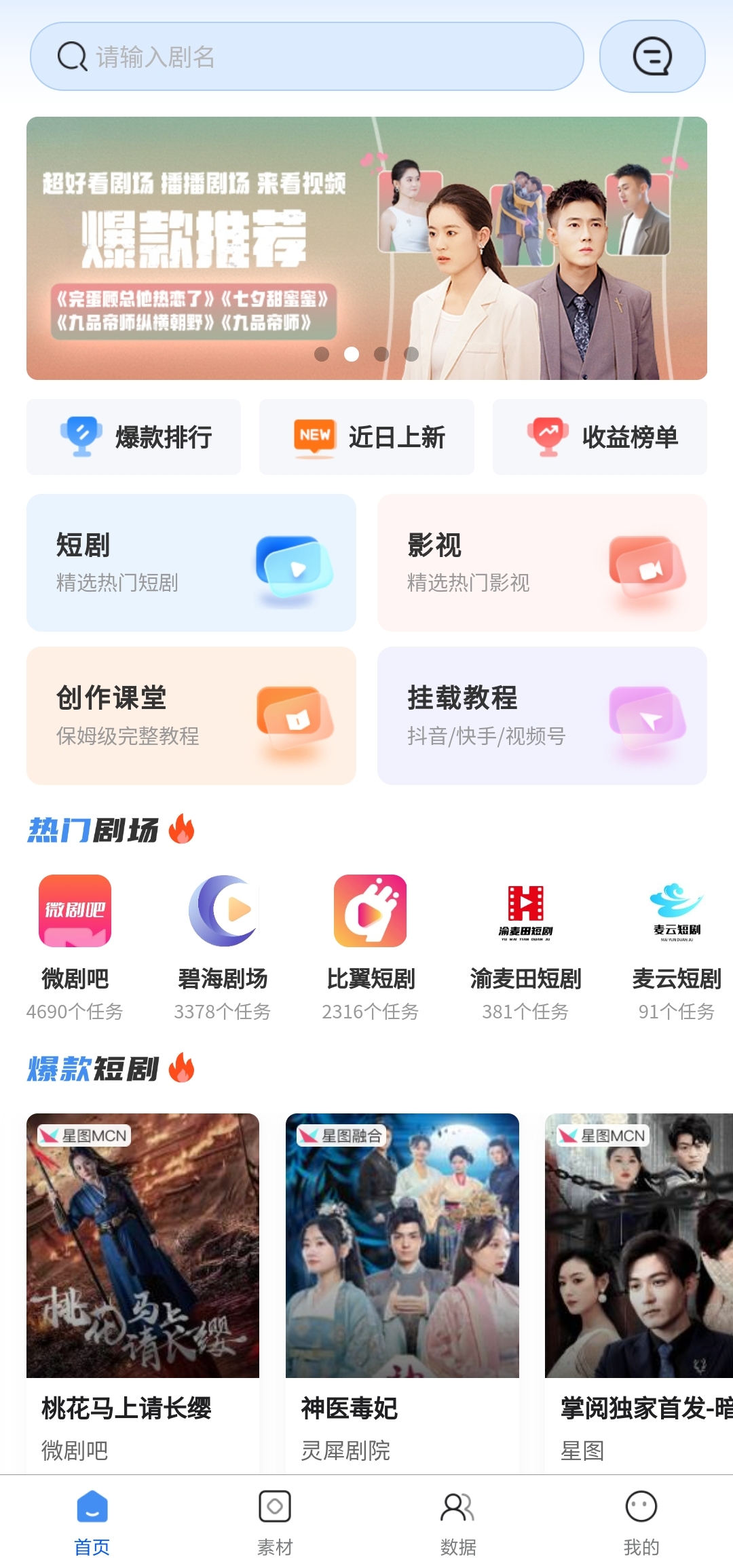Viewport: 733px width, 1568px height.
Task: Switch to the 数据 tab
Action: pyautogui.click(x=457, y=1523)
